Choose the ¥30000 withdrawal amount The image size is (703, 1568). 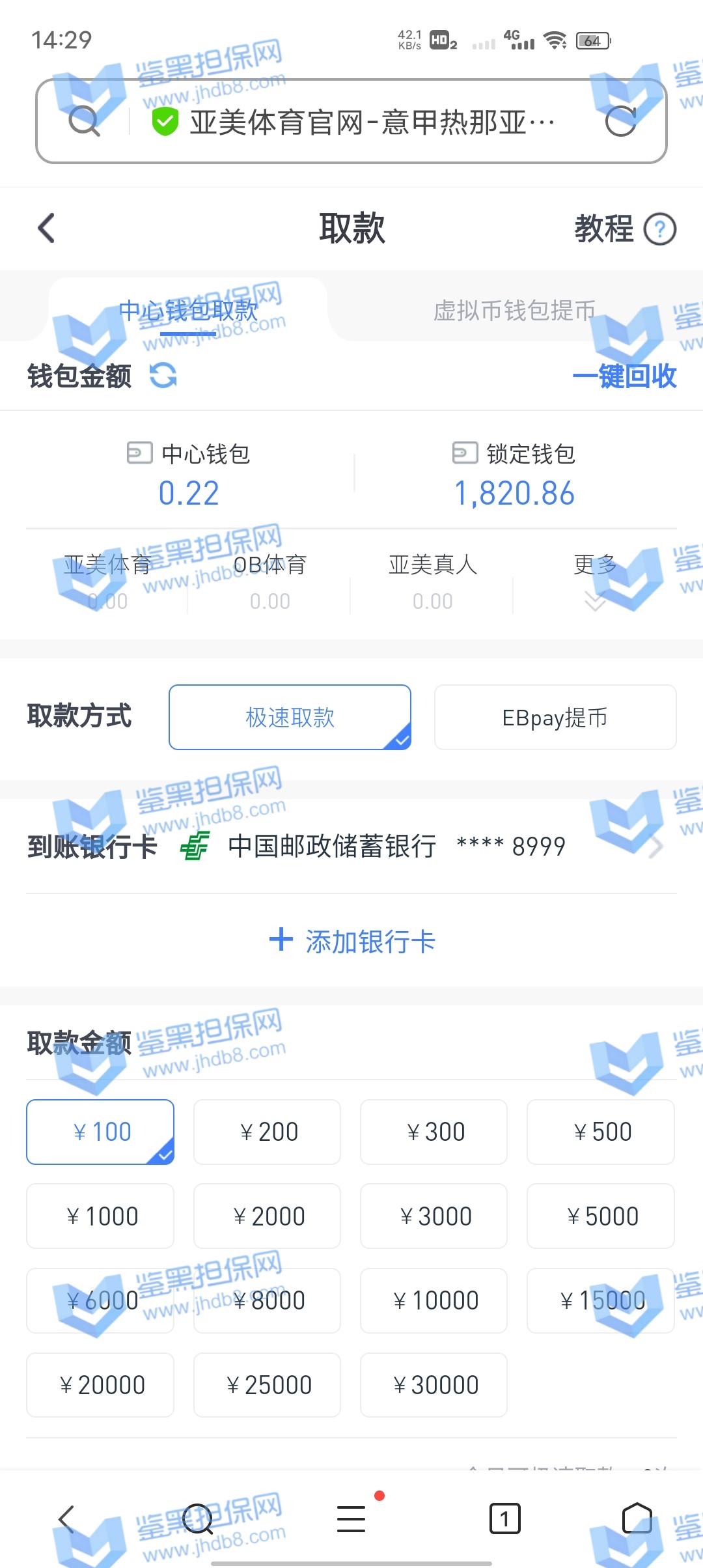[x=434, y=1385]
